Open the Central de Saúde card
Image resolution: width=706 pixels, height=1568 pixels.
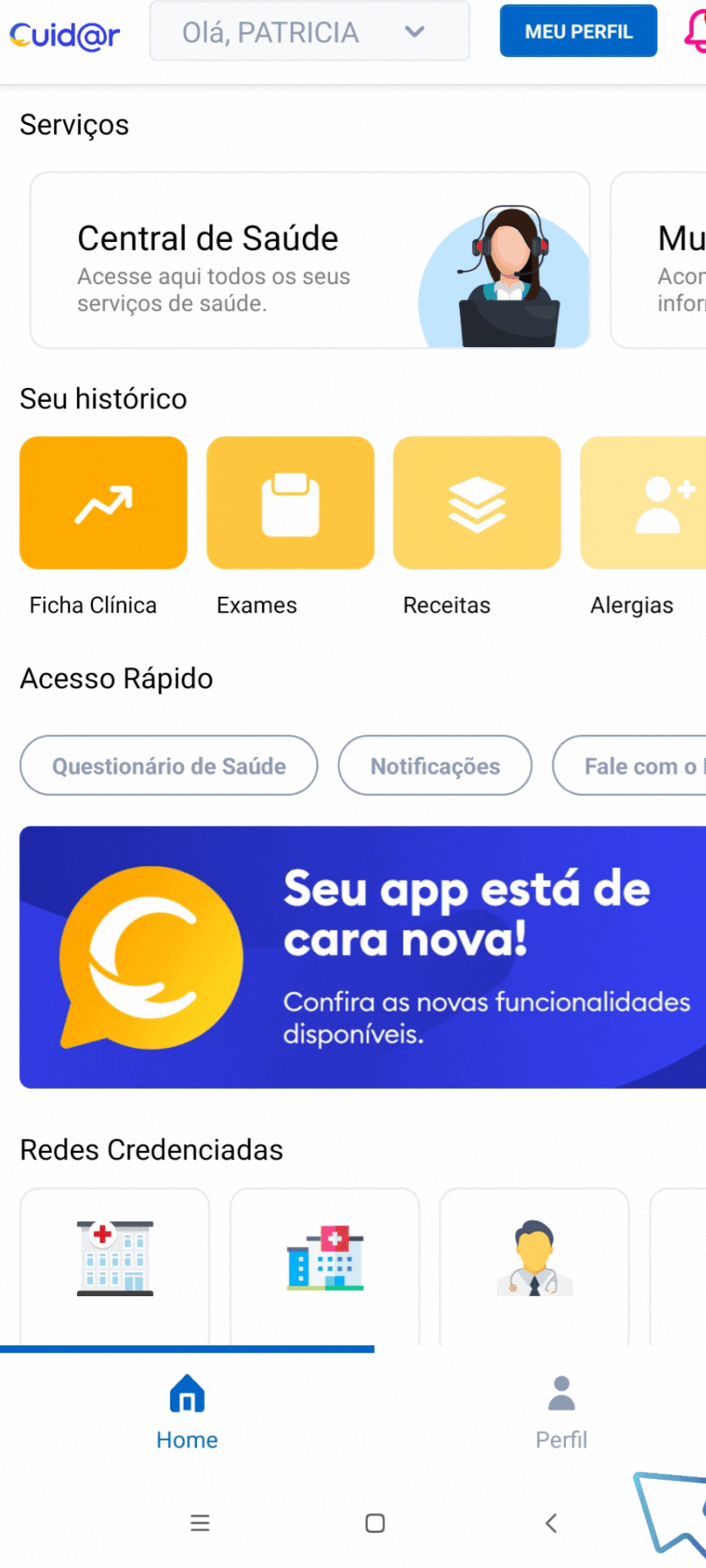click(310, 261)
